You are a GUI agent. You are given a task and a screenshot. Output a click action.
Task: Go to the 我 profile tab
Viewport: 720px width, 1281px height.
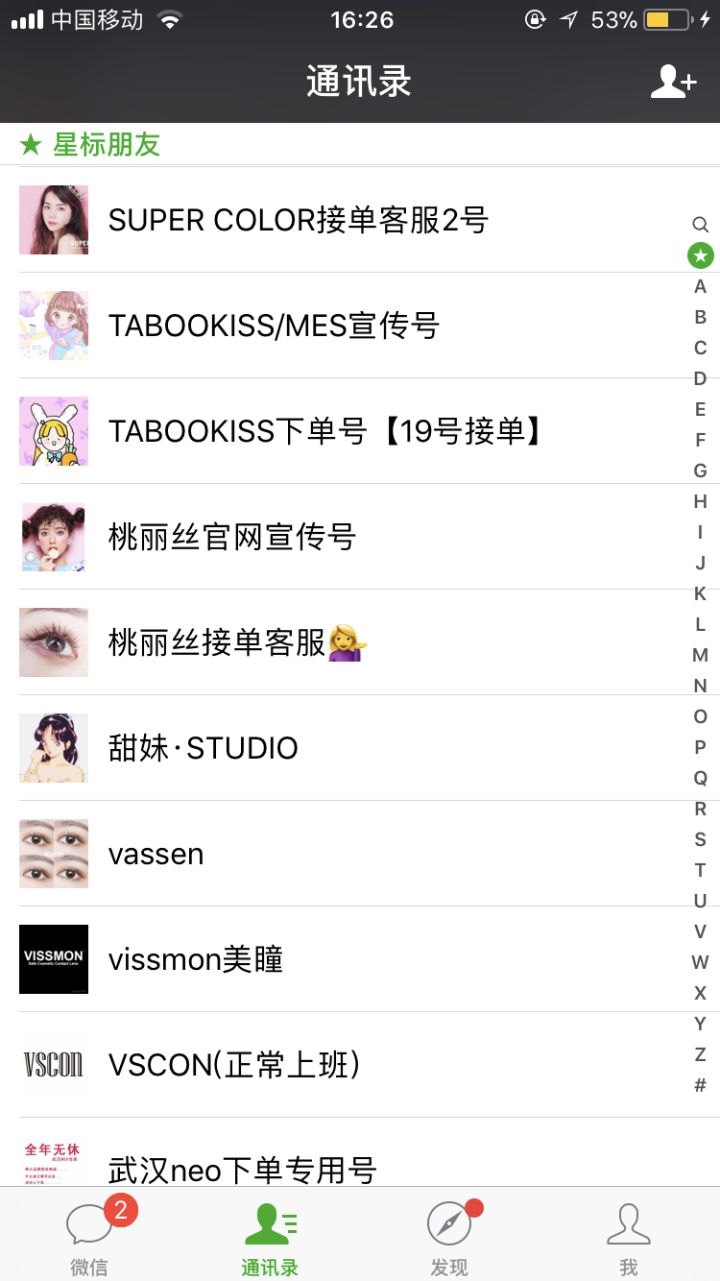(x=628, y=1238)
